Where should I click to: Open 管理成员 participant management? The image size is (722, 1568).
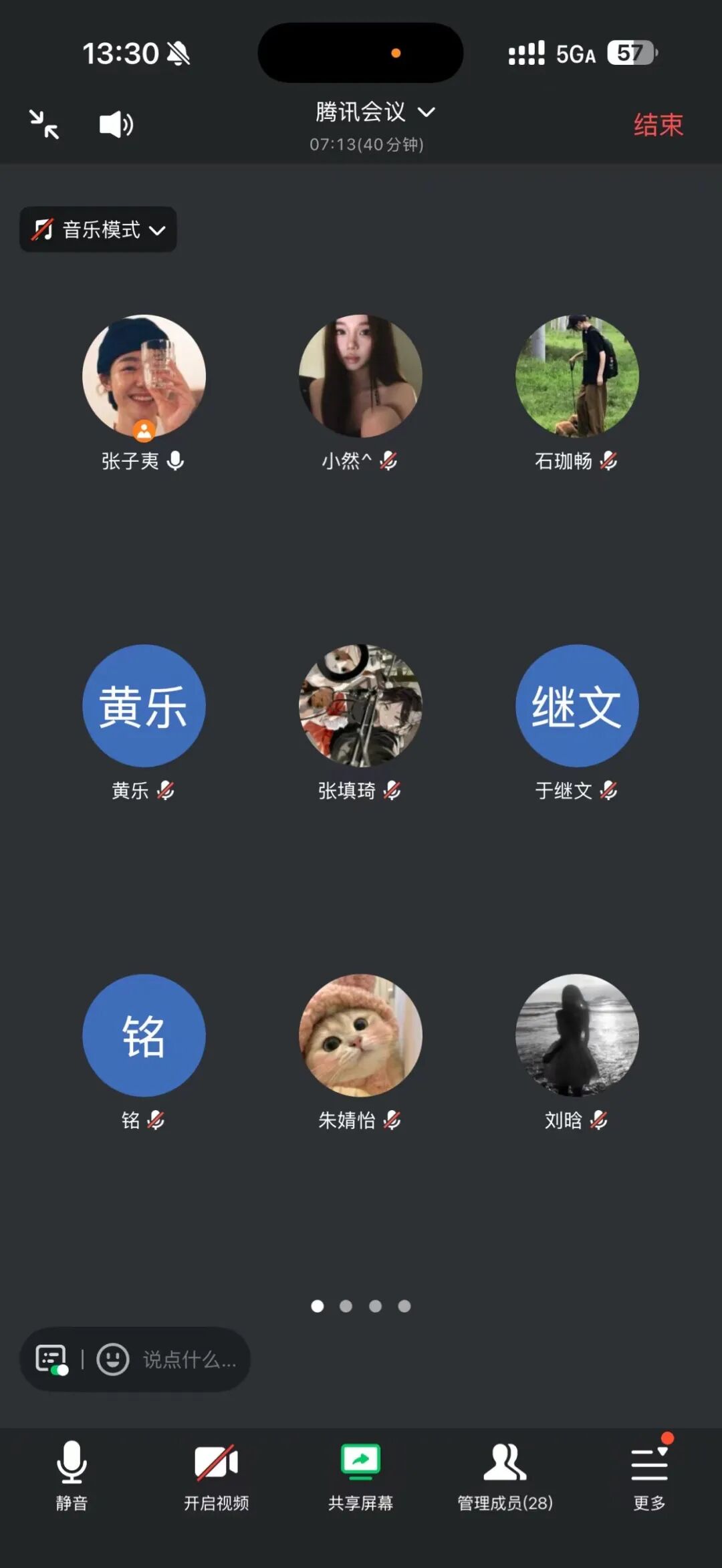point(505,1475)
